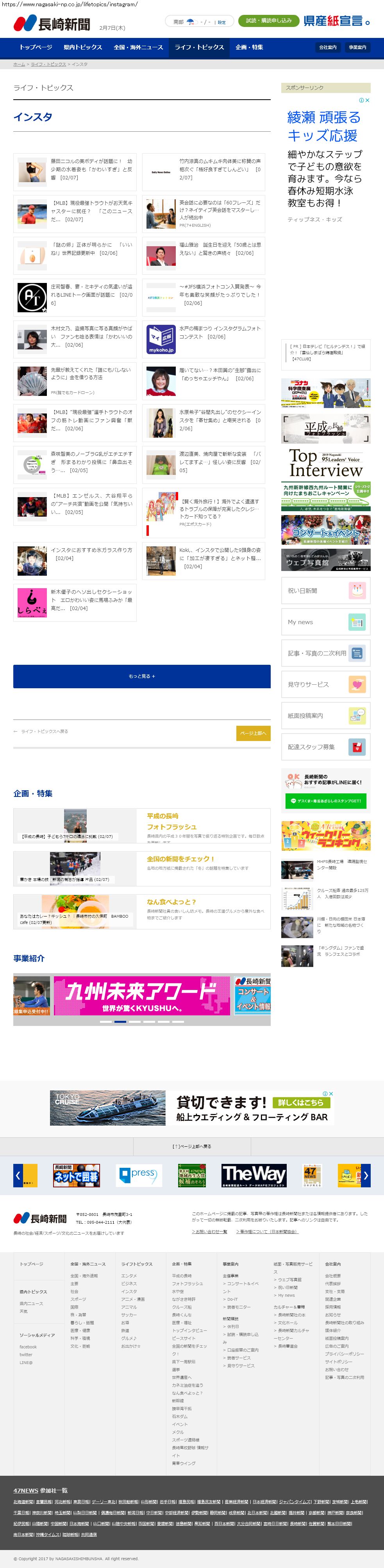This screenshot has width=384, height=1568.
Task: Jump to top with ページ上部へ button
Action: [x=253, y=733]
